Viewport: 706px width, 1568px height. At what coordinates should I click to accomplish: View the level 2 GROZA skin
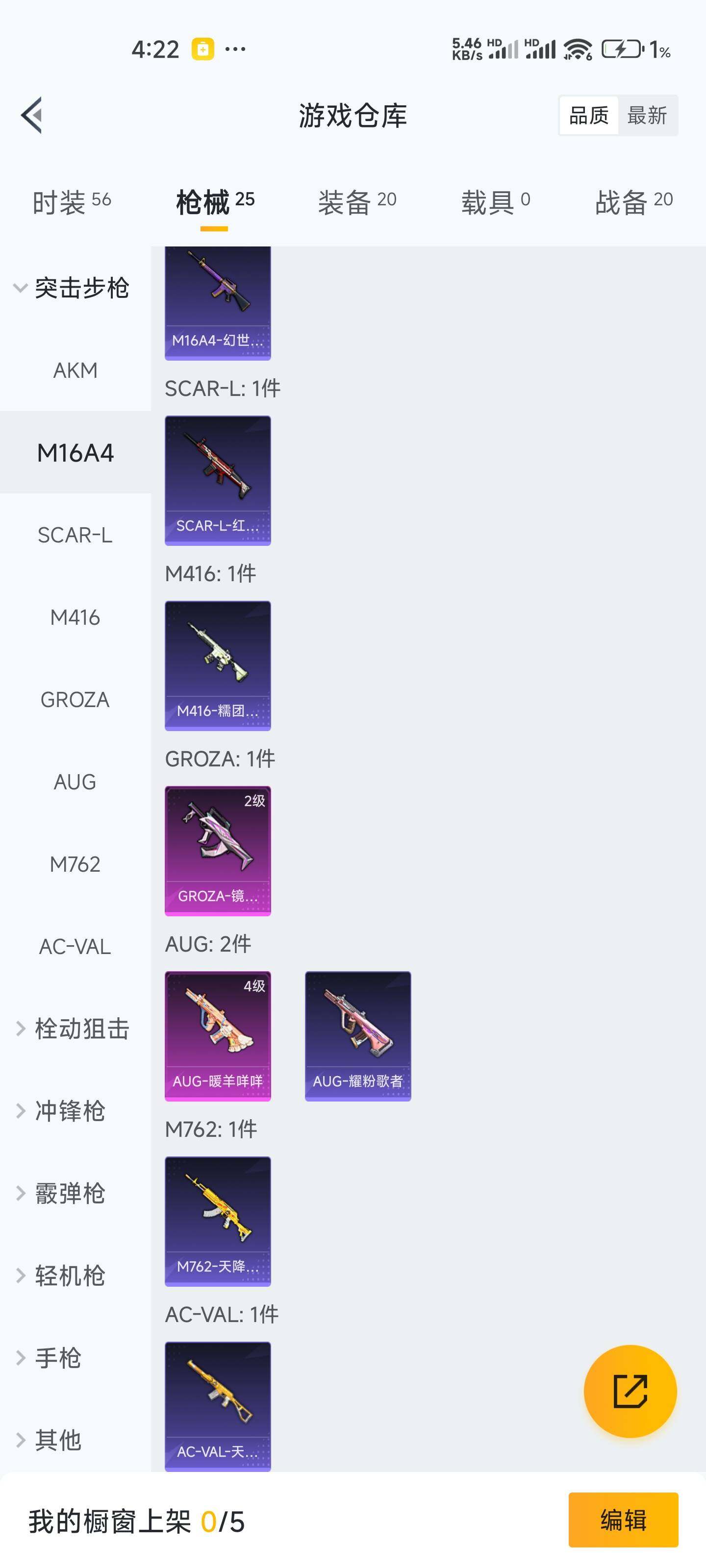[x=218, y=850]
